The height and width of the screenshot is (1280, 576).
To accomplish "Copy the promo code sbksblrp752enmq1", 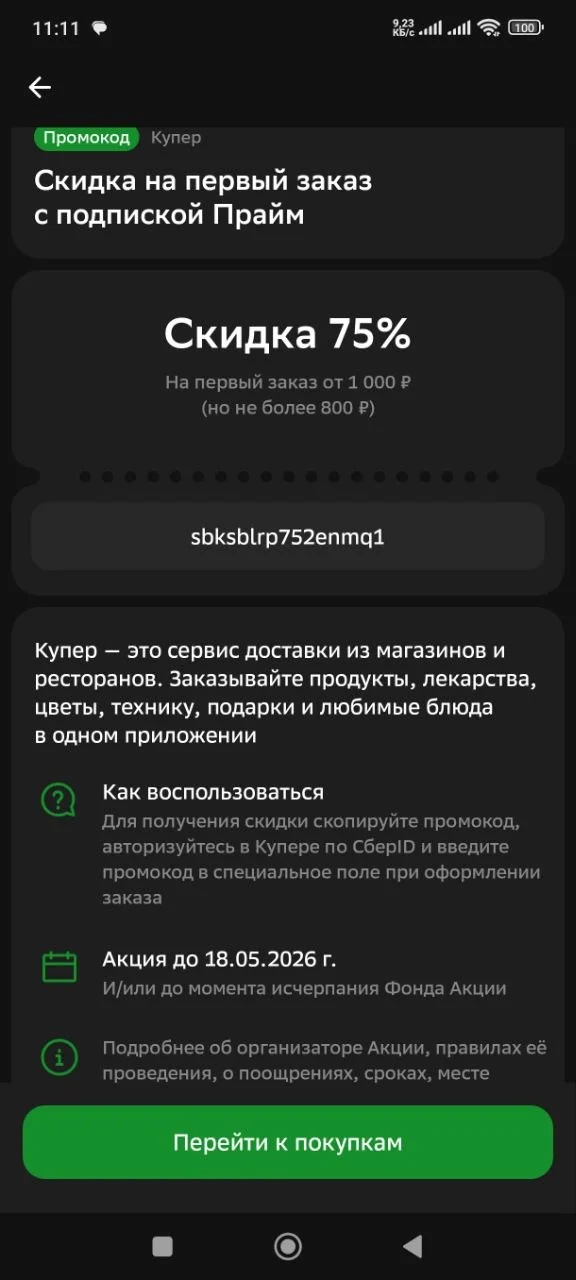I will pos(288,537).
